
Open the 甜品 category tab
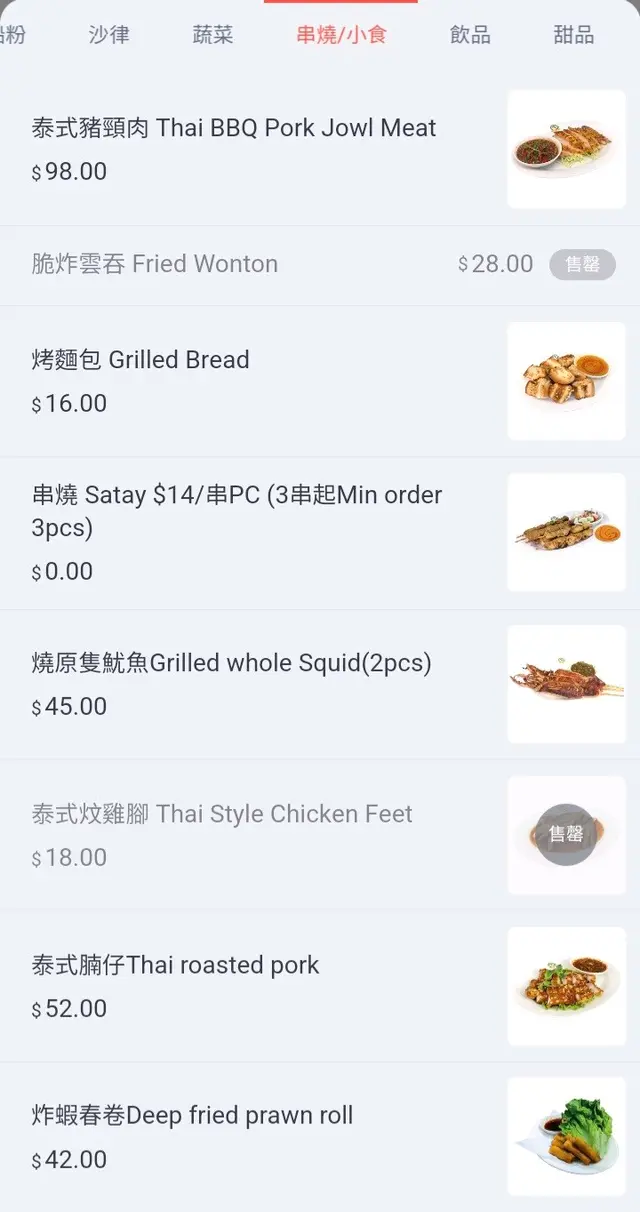[574, 35]
